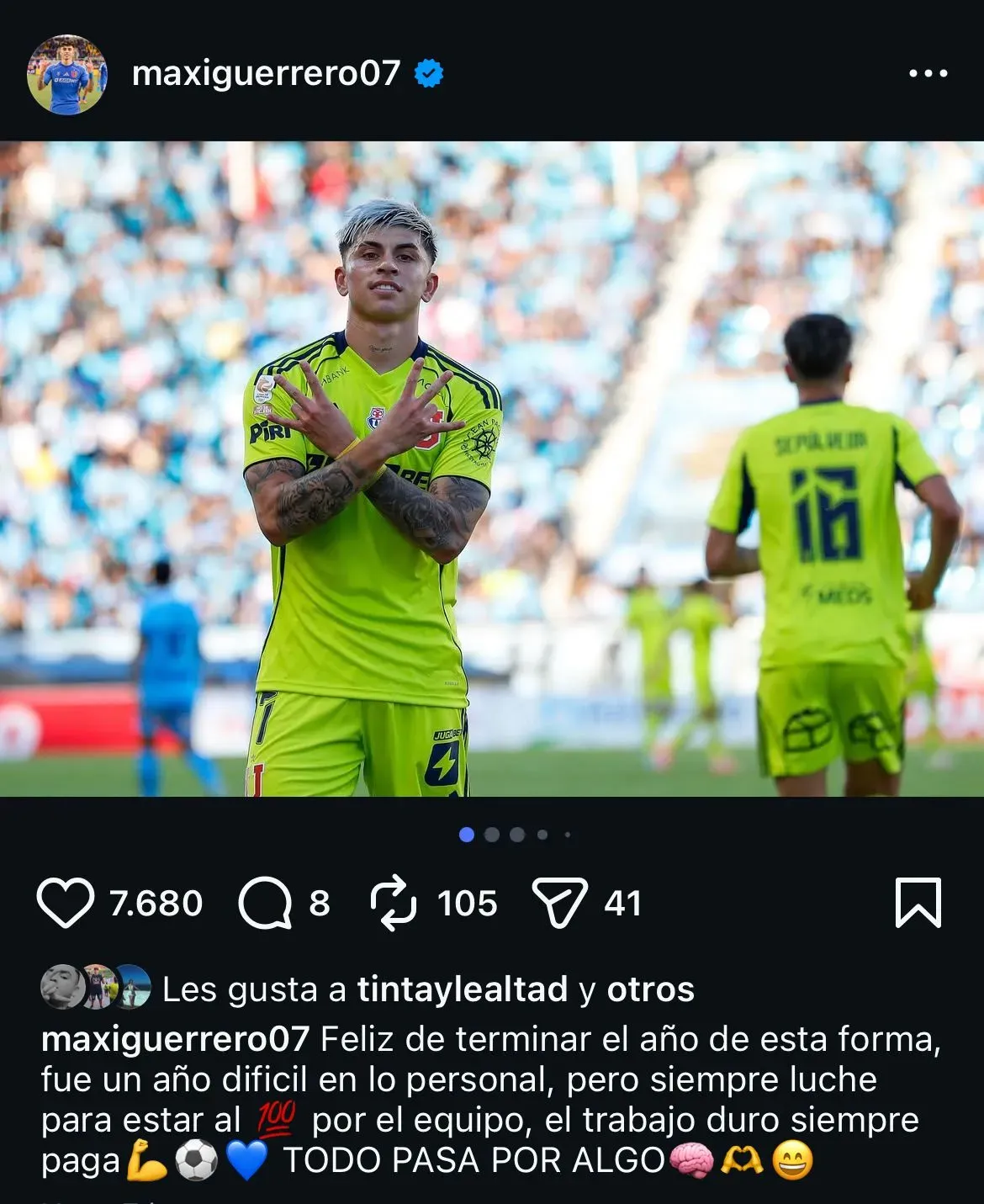Viewport: 984px width, 1204px height.
Task: Share the post via paper plane icon
Action: pos(559,903)
